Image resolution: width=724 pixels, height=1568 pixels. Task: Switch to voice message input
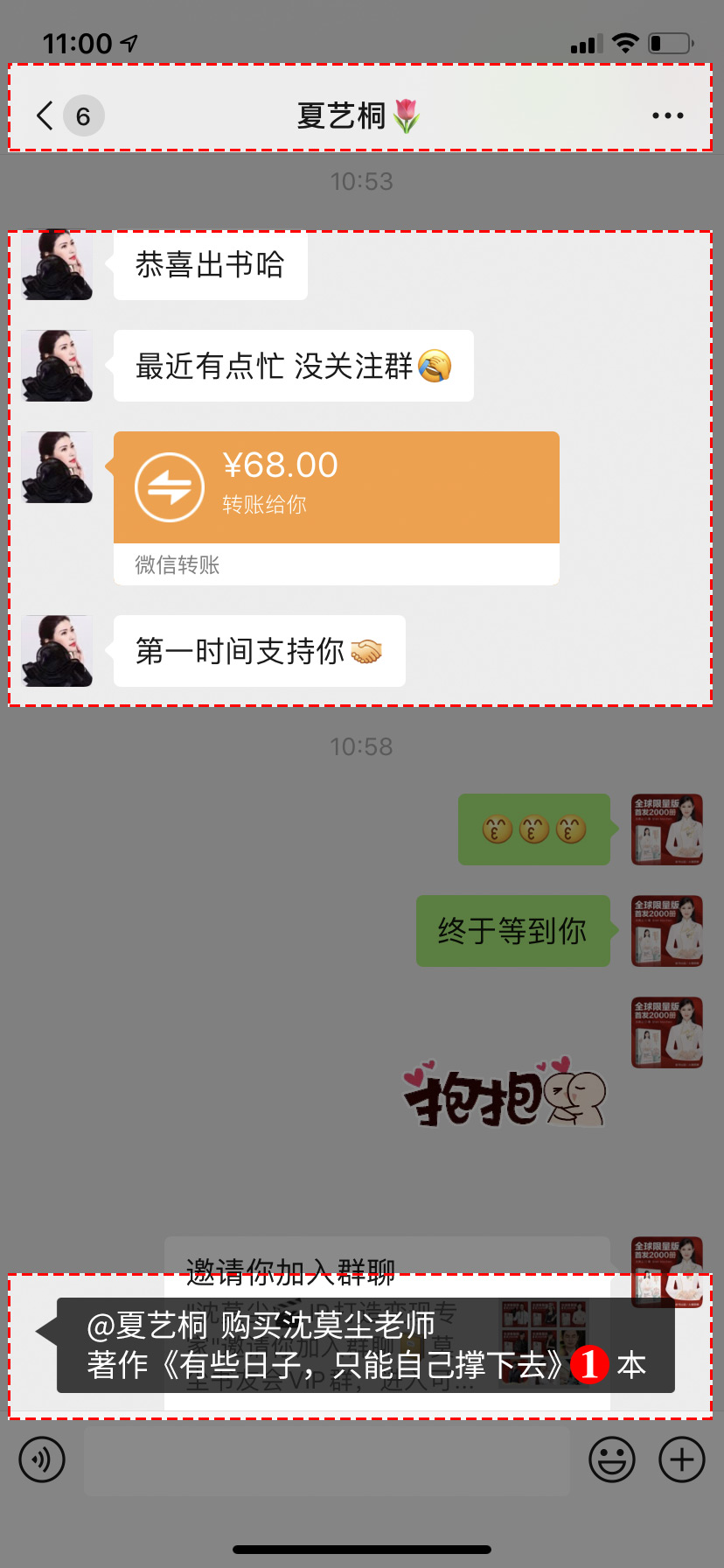coord(42,1459)
